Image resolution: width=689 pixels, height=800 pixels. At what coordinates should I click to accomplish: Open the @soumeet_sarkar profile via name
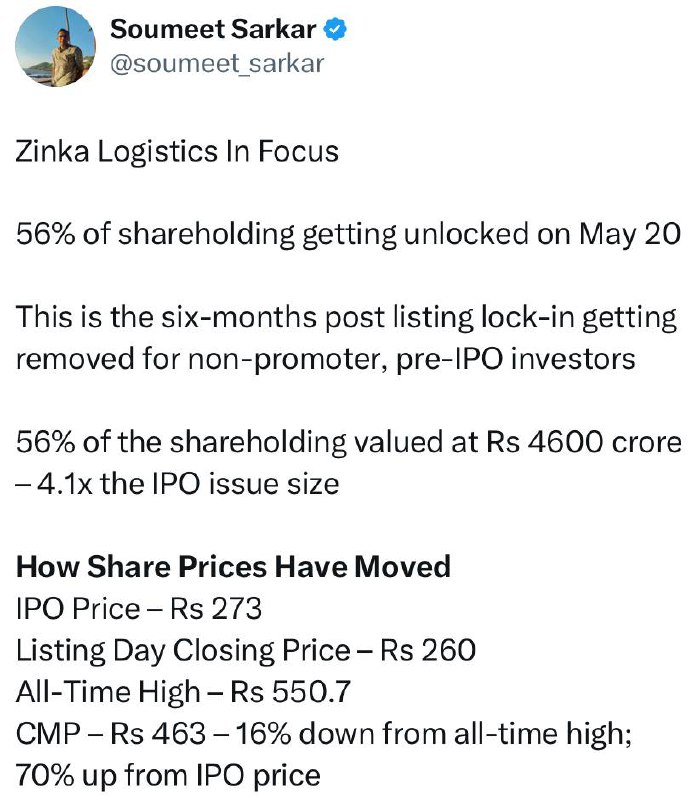click(x=213, y=29)
